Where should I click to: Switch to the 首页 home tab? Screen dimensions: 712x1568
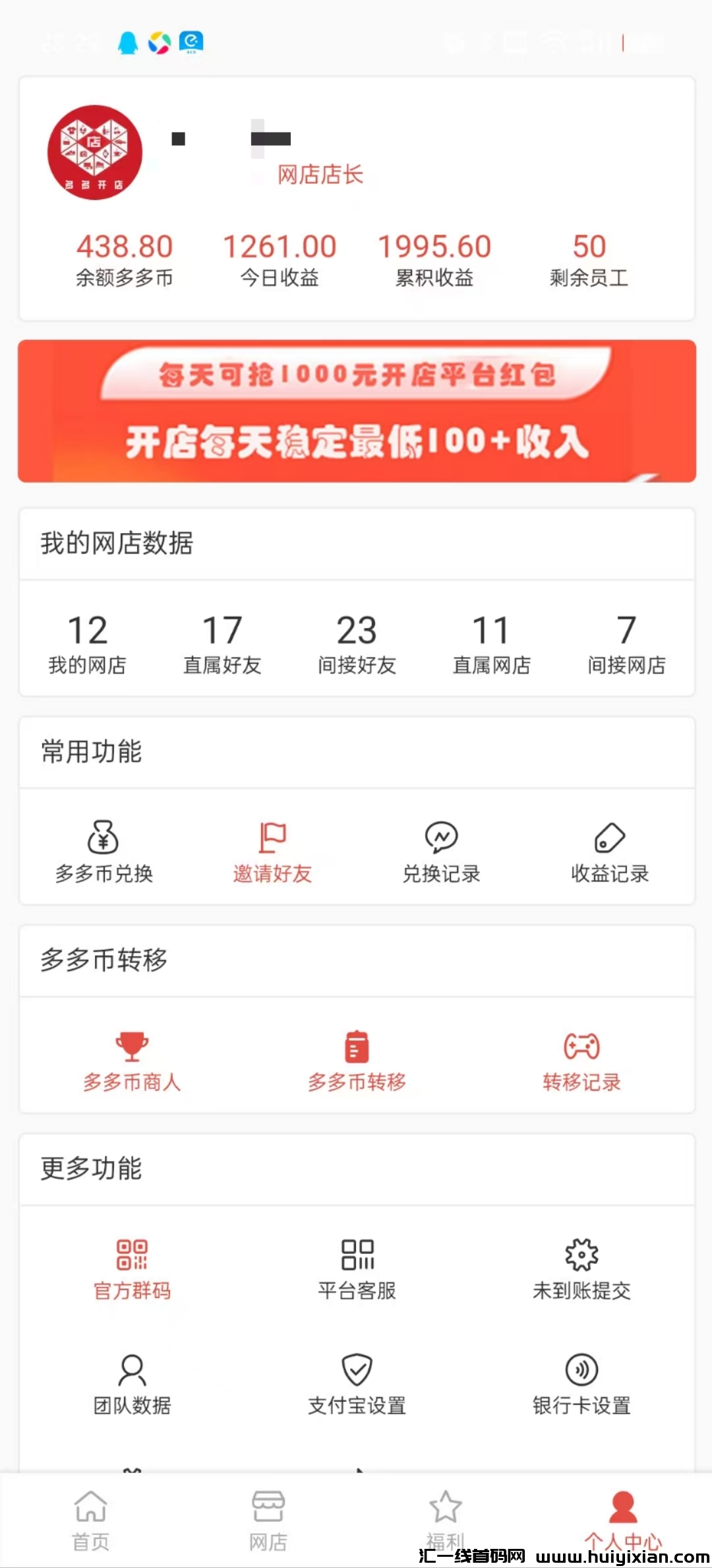tap(90, 1519)
